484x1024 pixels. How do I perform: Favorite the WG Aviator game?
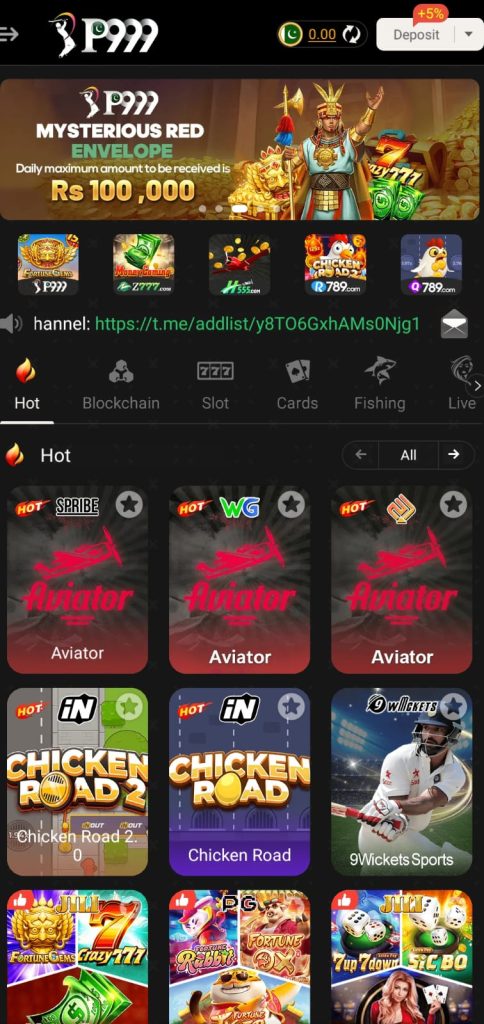click(291, 504)
